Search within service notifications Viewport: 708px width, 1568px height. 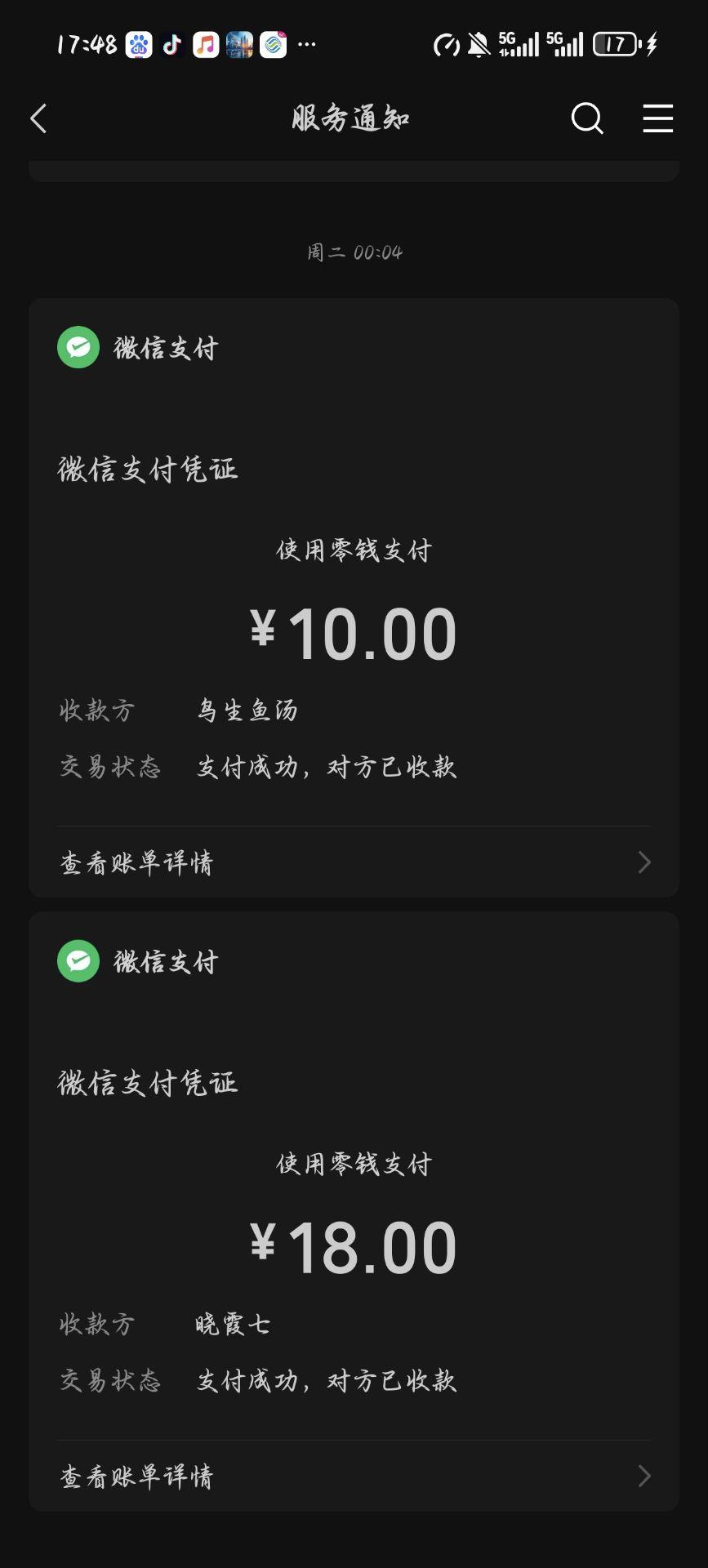click(x=586, y=119)
